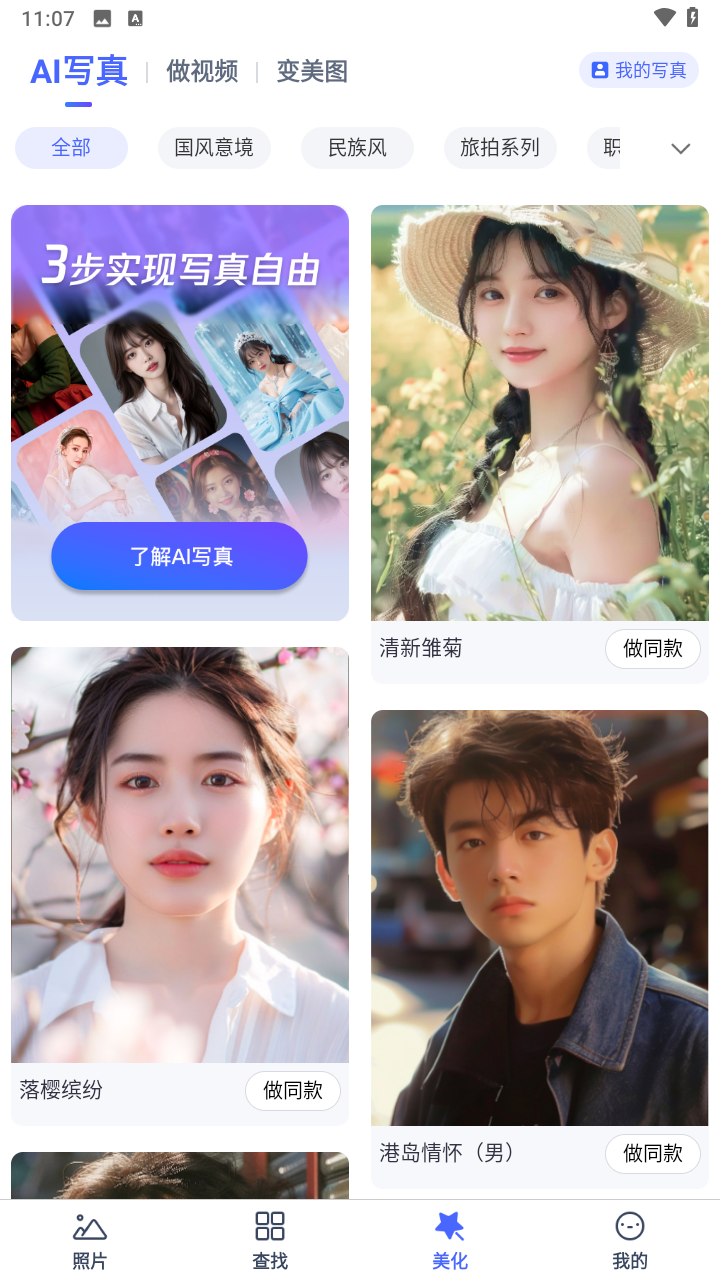The height and width of the screenshot is (1280, 720).
Task: Tap 做同款 for 港岛情怀（男）
Action: point(652,1153)
